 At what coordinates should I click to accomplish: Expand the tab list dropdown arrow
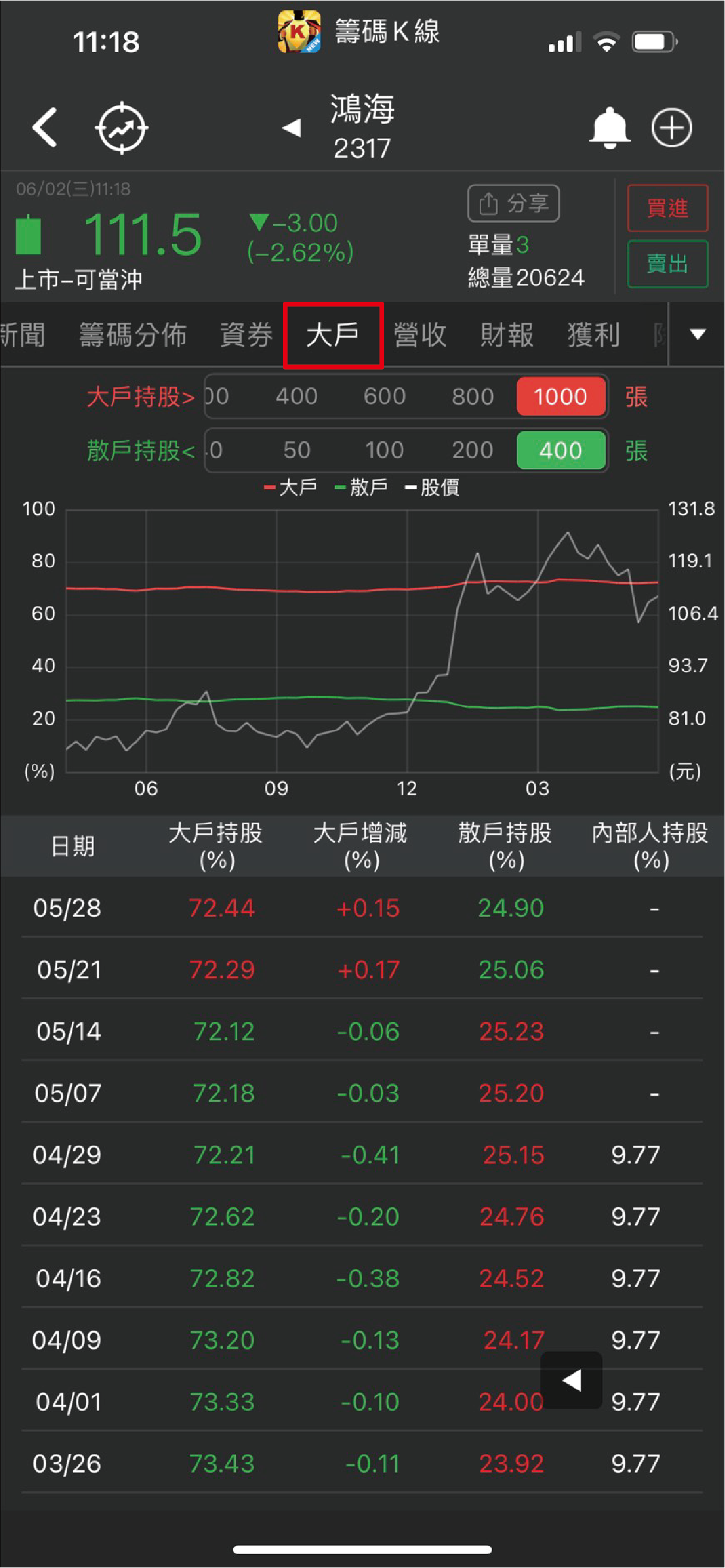698,334
